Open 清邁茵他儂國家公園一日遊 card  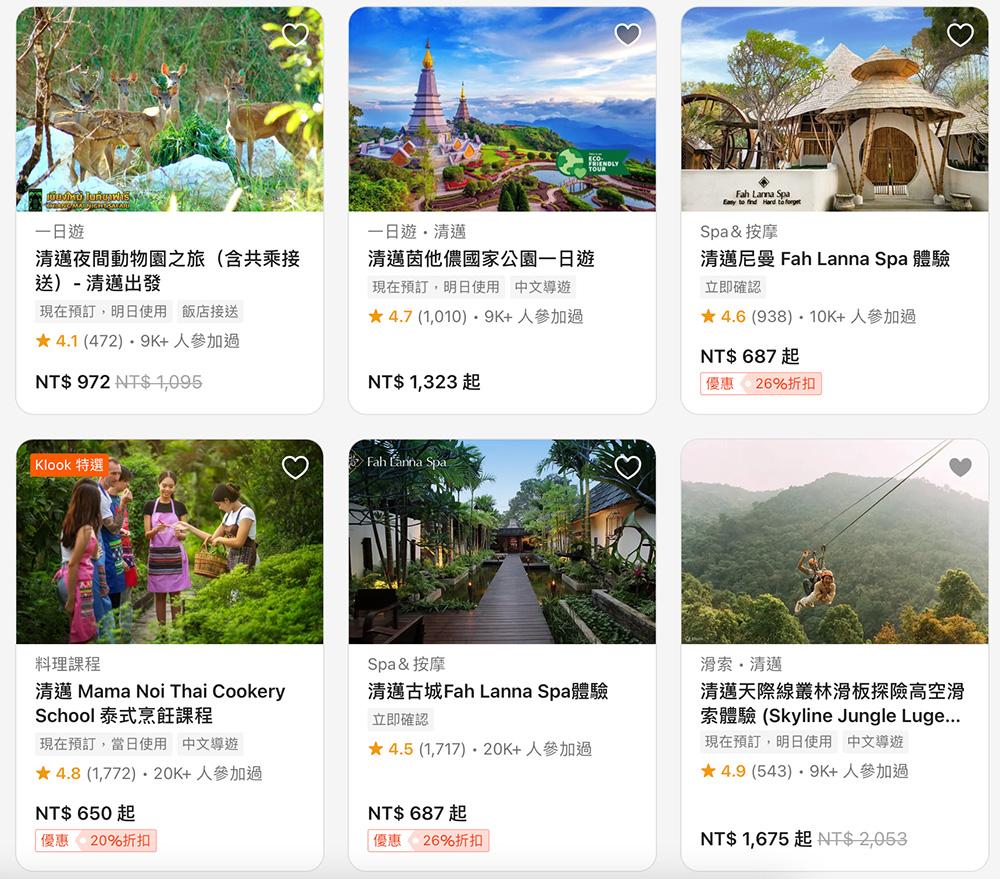pos(481,259)
